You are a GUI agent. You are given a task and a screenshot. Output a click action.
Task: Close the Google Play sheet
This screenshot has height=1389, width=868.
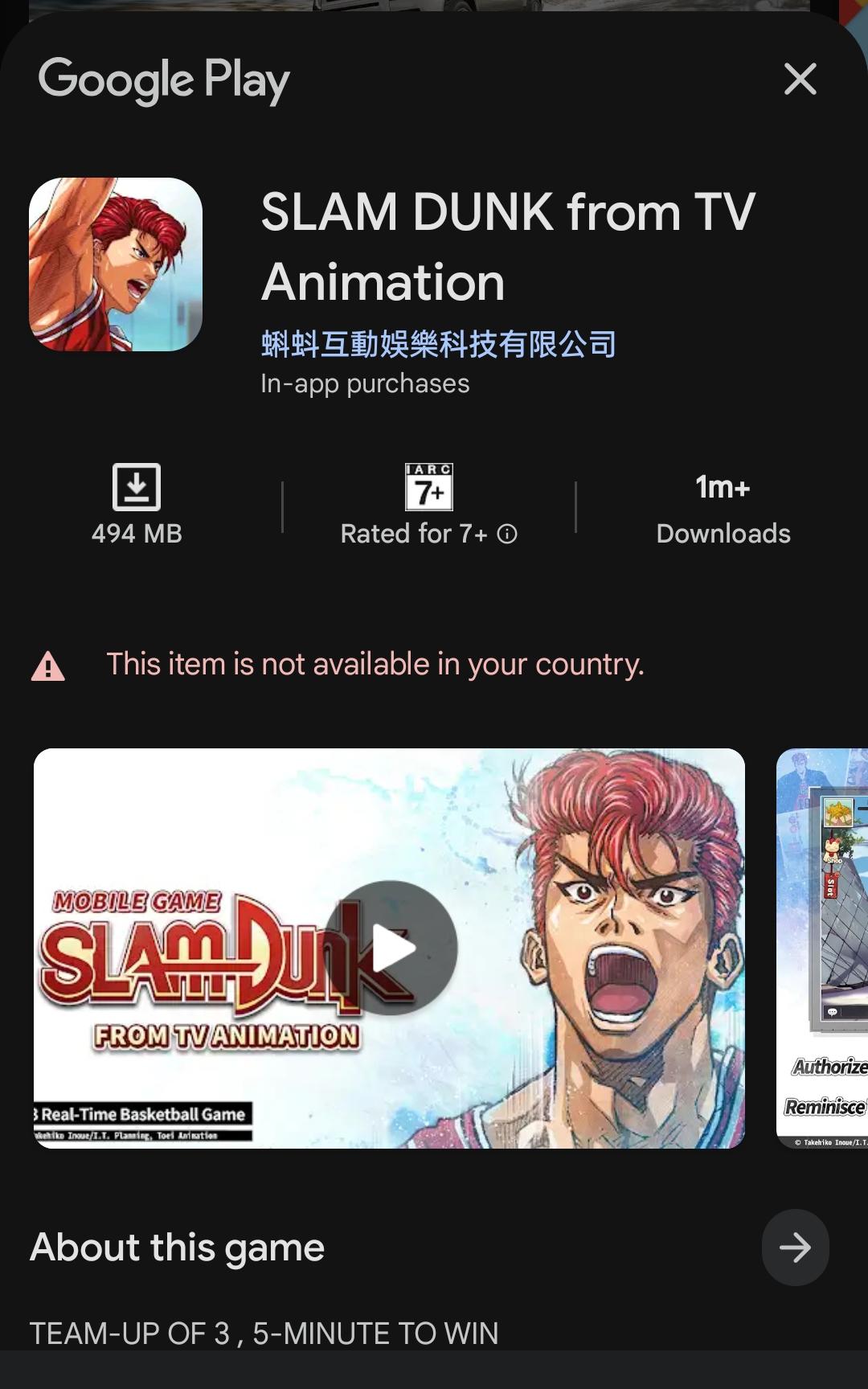[x=800, y=80]
